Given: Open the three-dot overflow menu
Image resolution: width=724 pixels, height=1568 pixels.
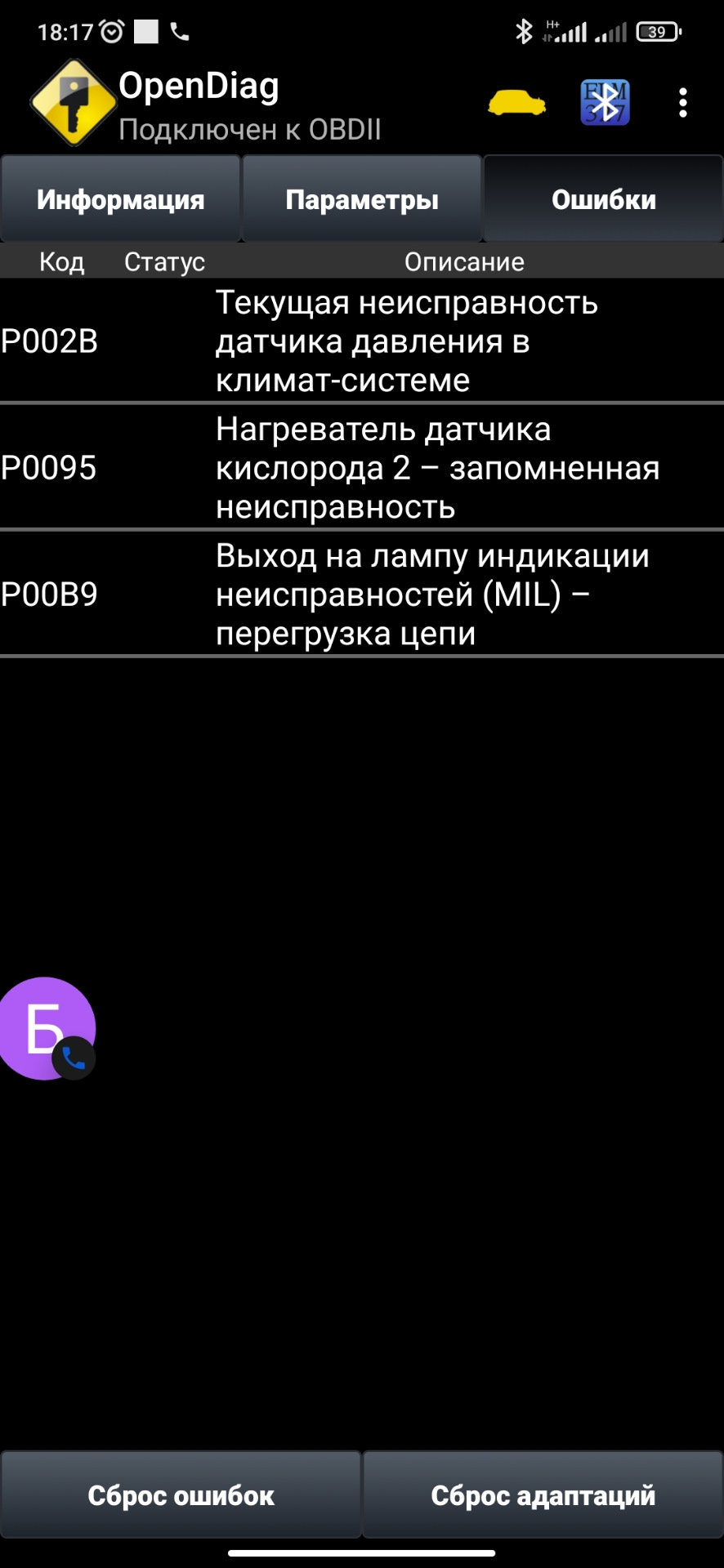Looking at the screenshot, I should coord(683,103).
